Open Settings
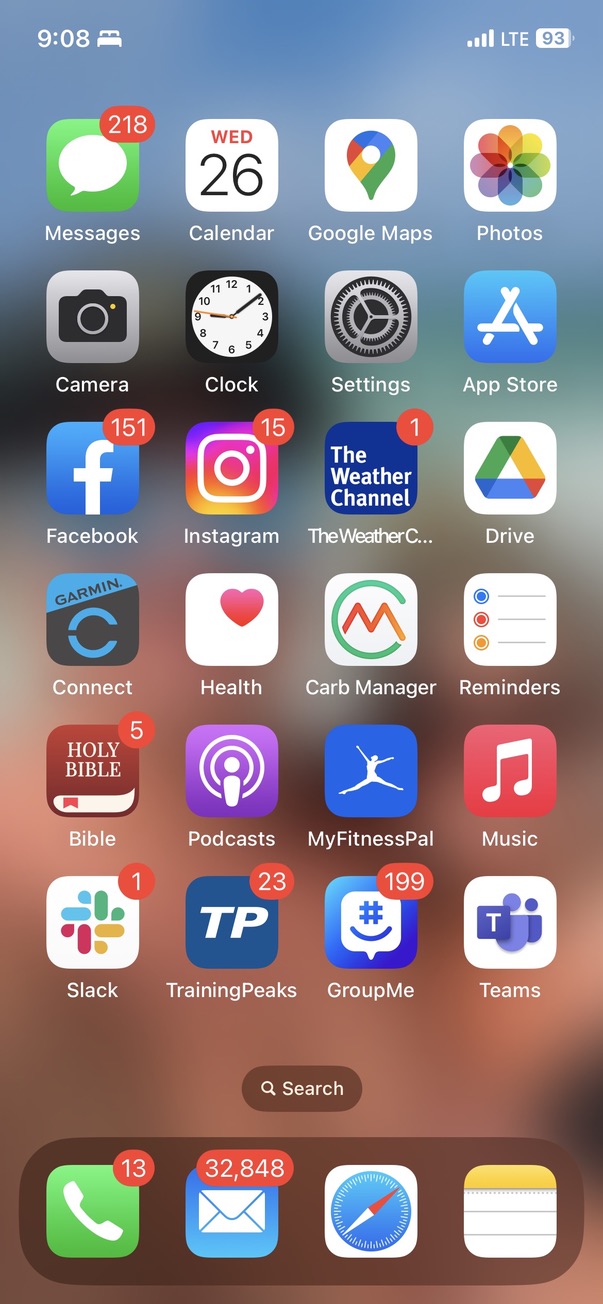Screen dimensions: 603x1304 pyautogui.click(x=370, y=317)
